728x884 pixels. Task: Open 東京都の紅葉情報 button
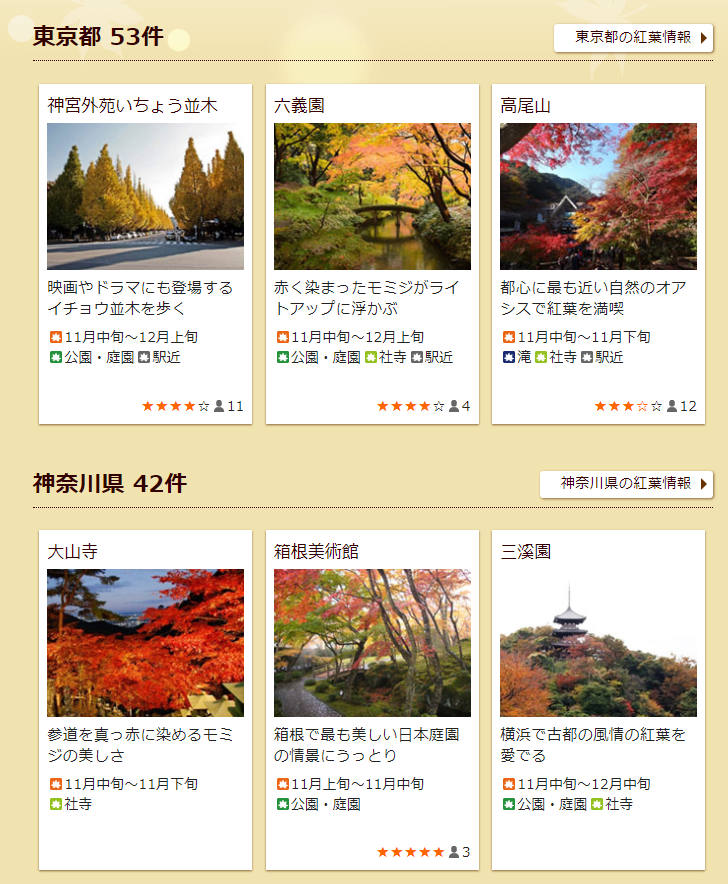[633, 38]
